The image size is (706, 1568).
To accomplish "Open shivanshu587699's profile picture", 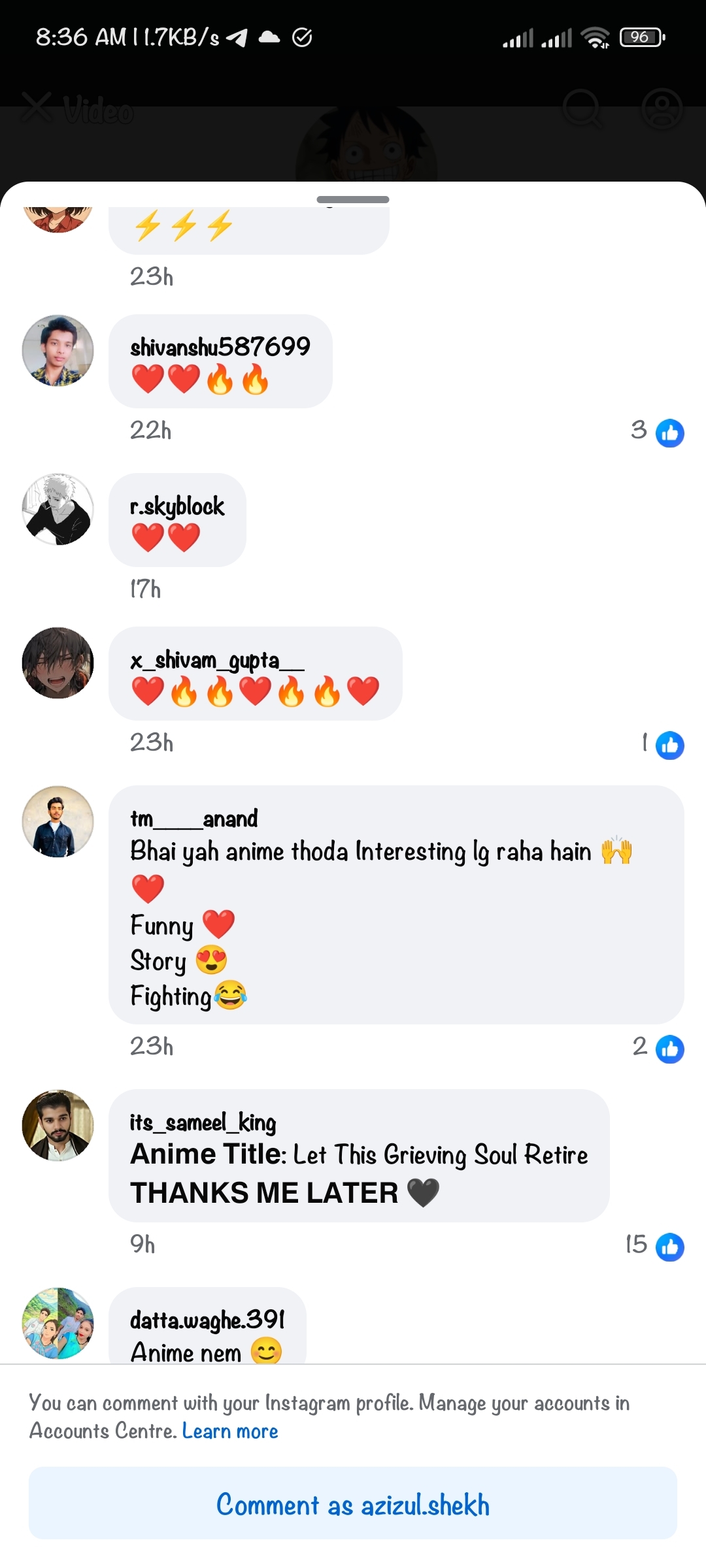I will (x=58, y=351).
